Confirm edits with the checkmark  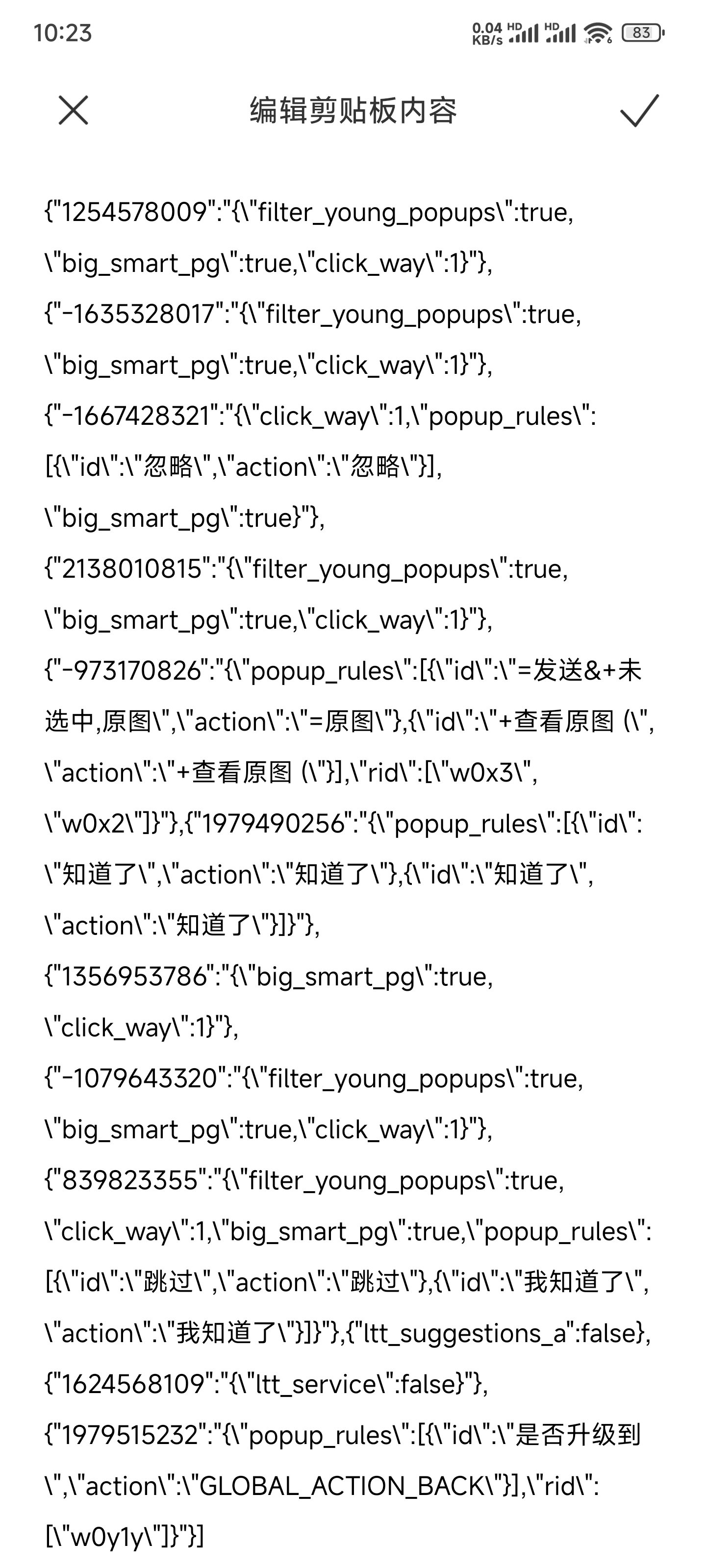(639, 110)
